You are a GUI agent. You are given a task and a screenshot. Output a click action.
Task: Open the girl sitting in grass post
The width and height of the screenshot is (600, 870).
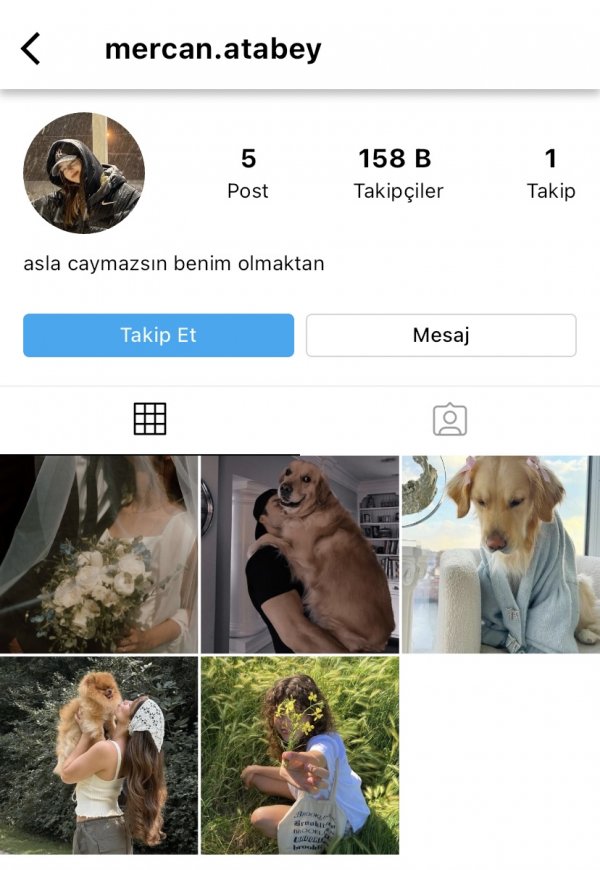(300, 755)
